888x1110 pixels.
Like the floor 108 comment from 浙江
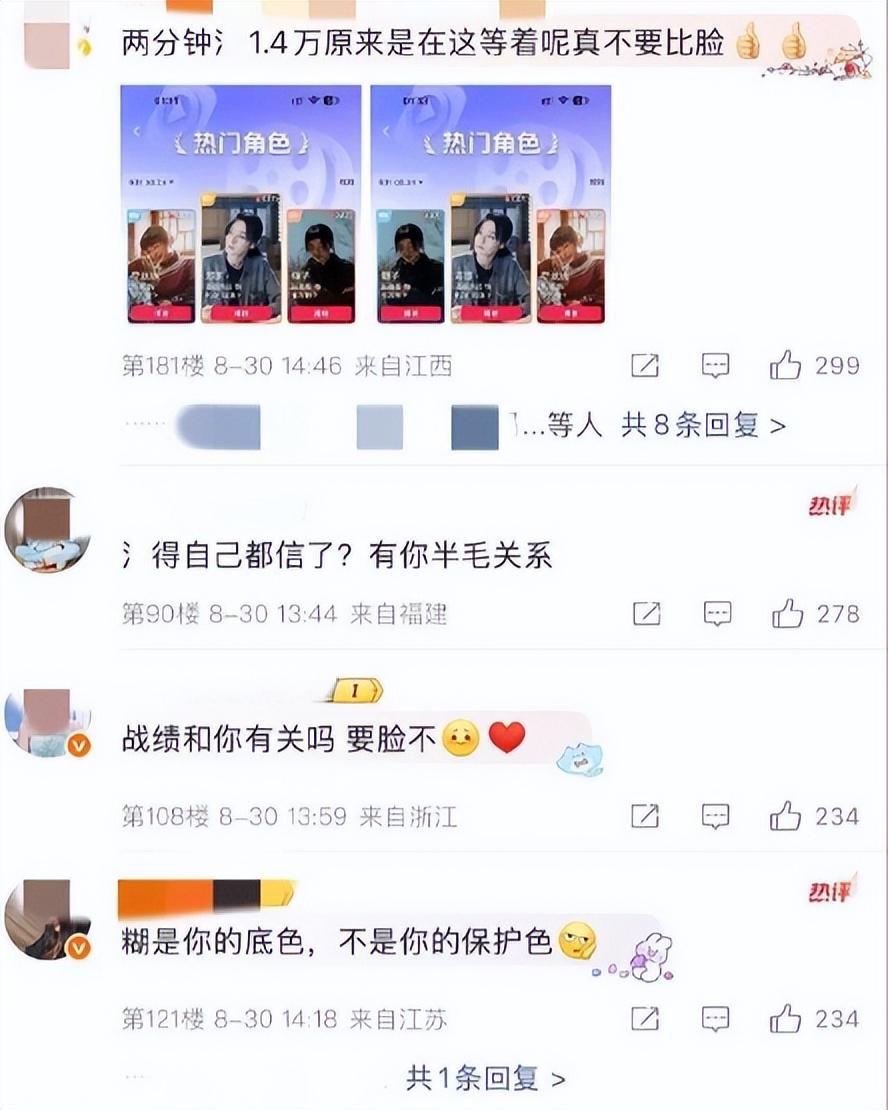point(786,817)
